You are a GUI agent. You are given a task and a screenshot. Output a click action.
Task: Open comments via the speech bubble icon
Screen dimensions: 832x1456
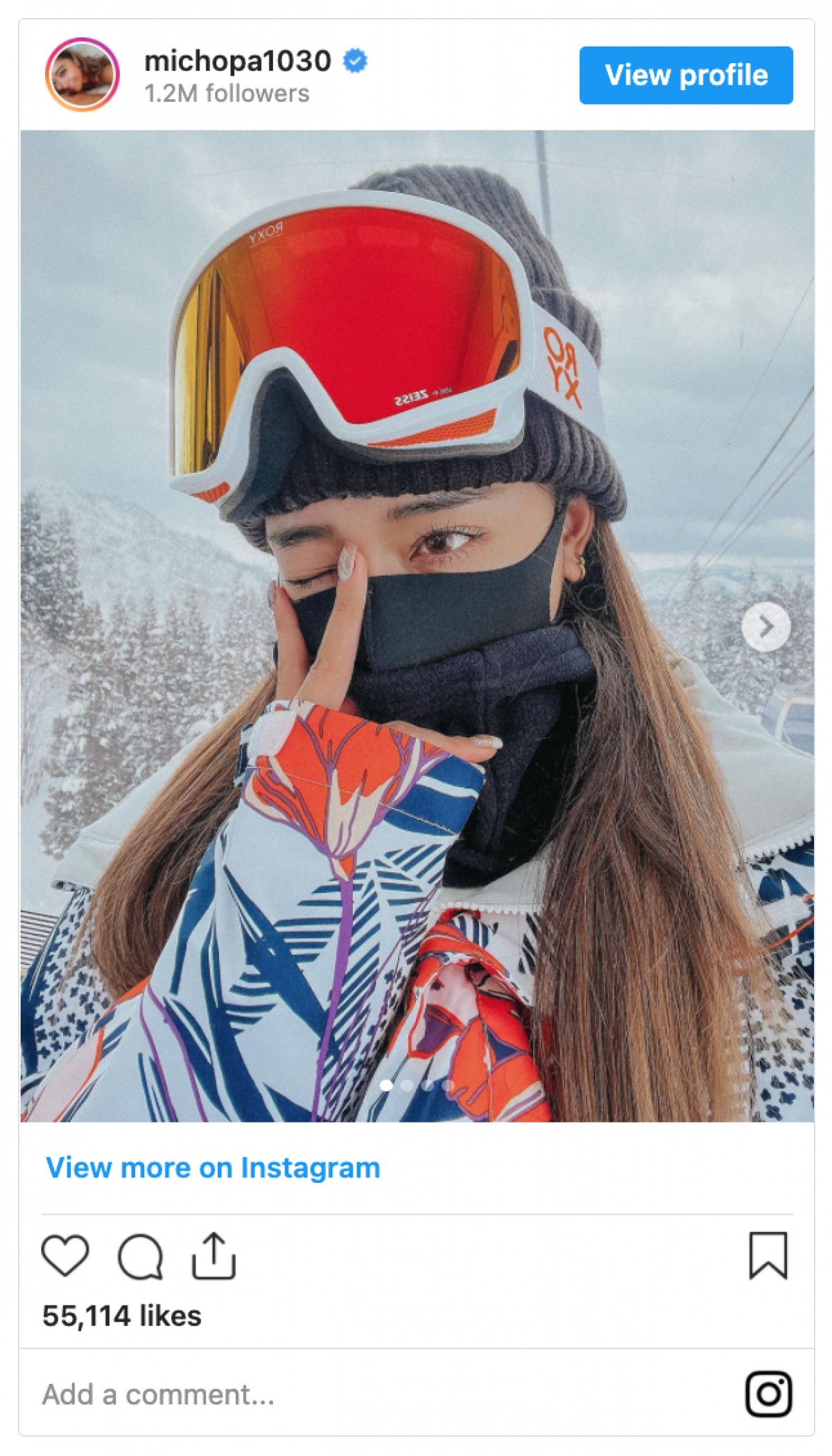coord(140,1255)
